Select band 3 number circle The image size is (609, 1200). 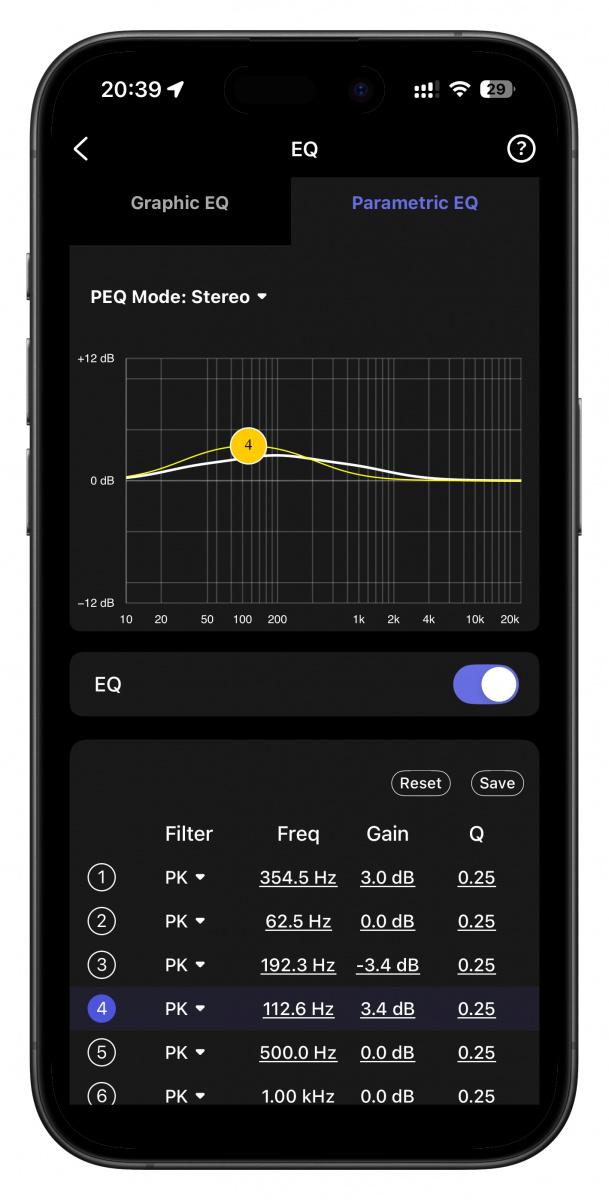101,965
